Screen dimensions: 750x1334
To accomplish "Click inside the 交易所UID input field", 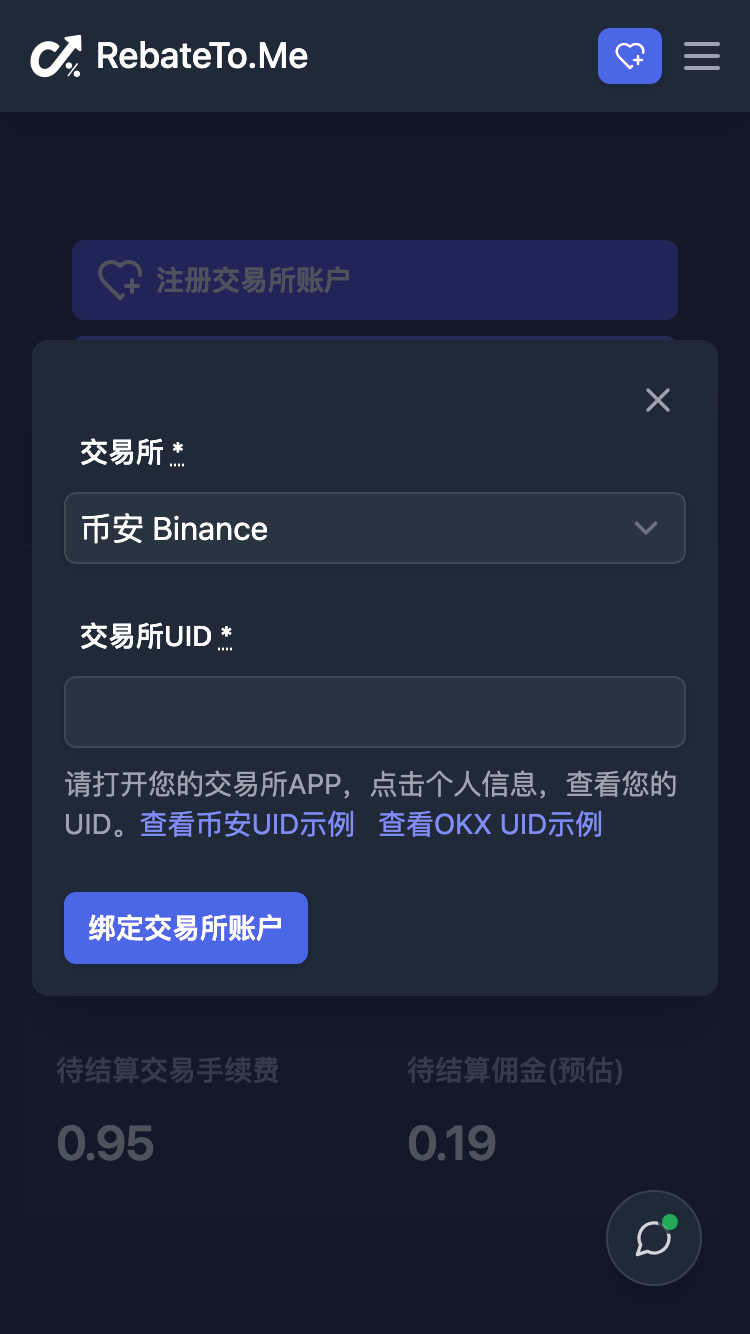I will [x=375, y=712].
